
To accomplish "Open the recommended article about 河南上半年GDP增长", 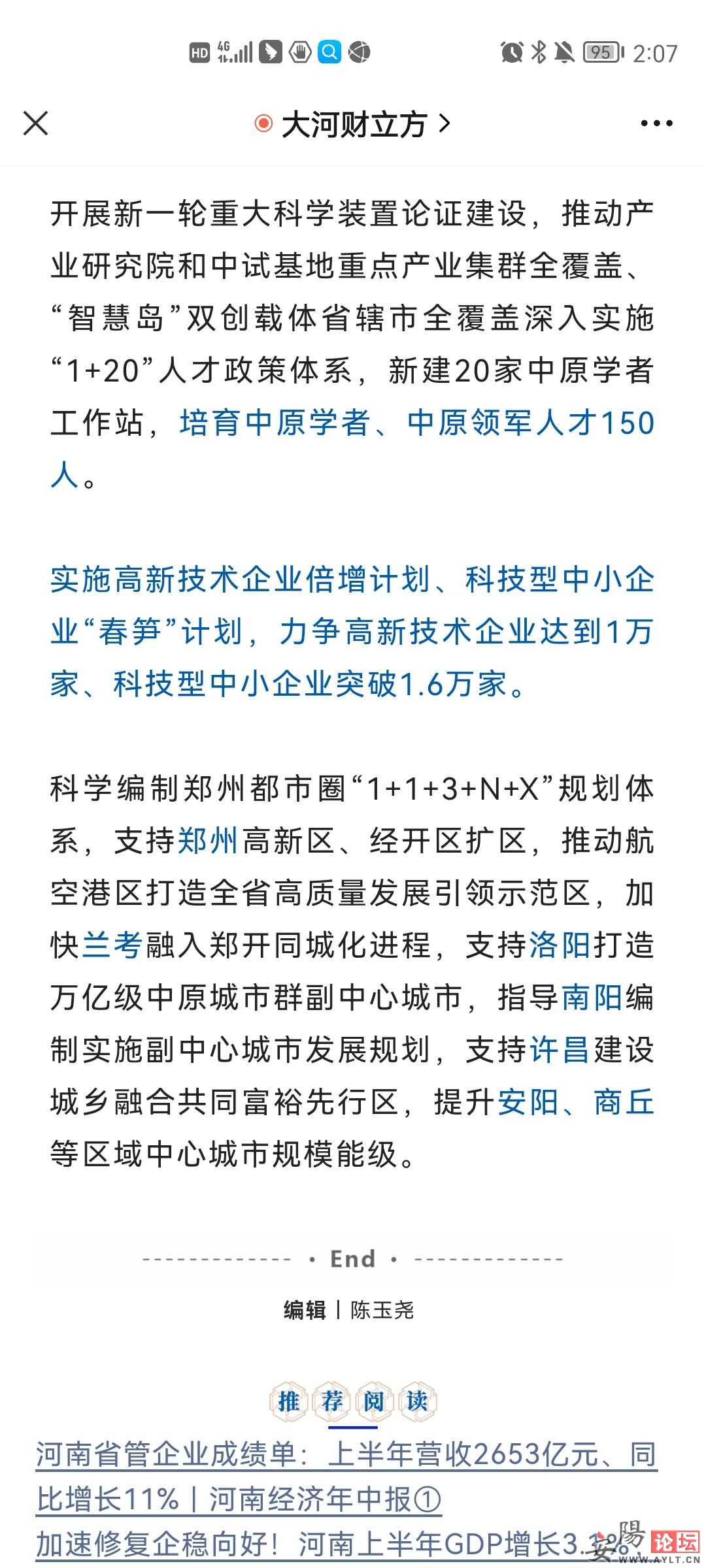I will pyautogui.click(x=307, y=1544).
